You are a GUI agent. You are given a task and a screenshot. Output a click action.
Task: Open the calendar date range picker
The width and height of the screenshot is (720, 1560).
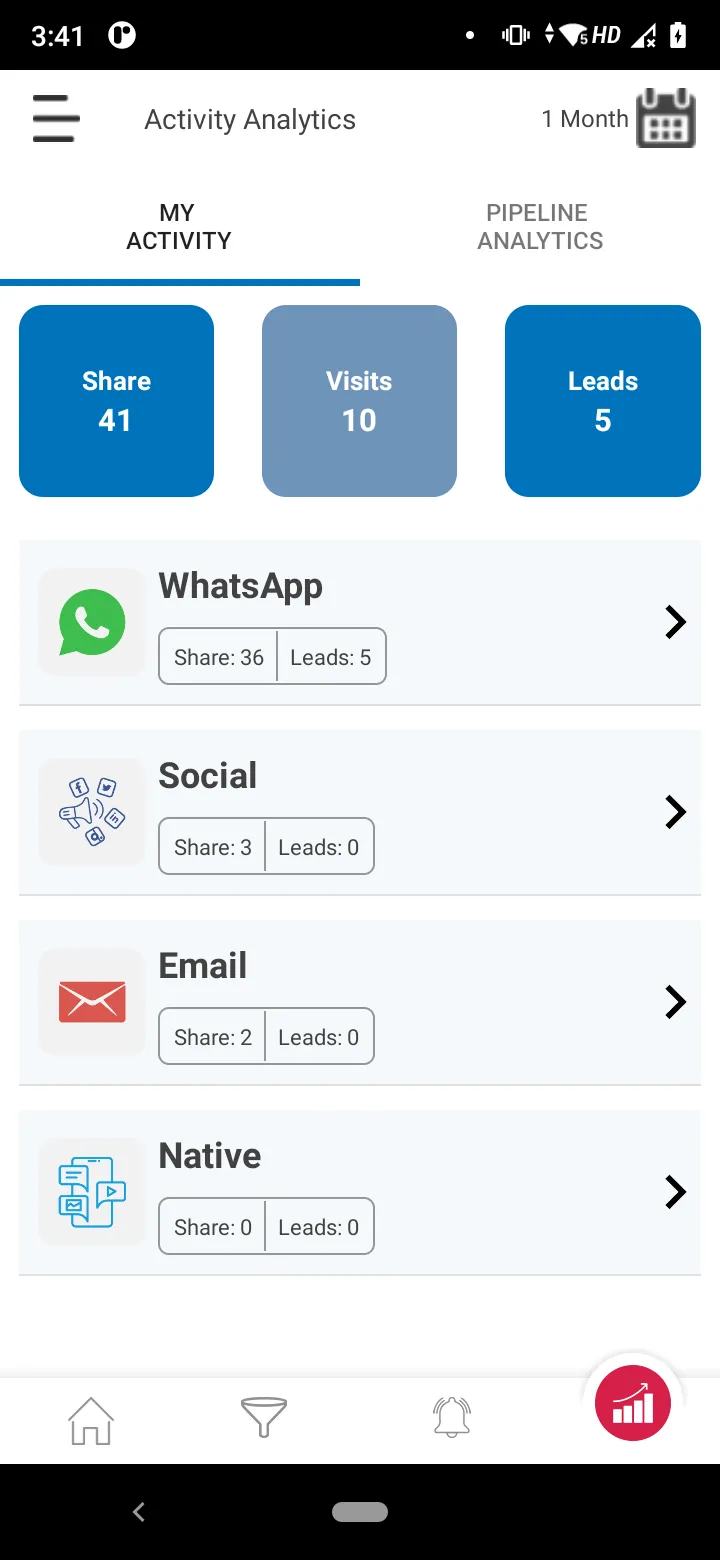[666, 119]
